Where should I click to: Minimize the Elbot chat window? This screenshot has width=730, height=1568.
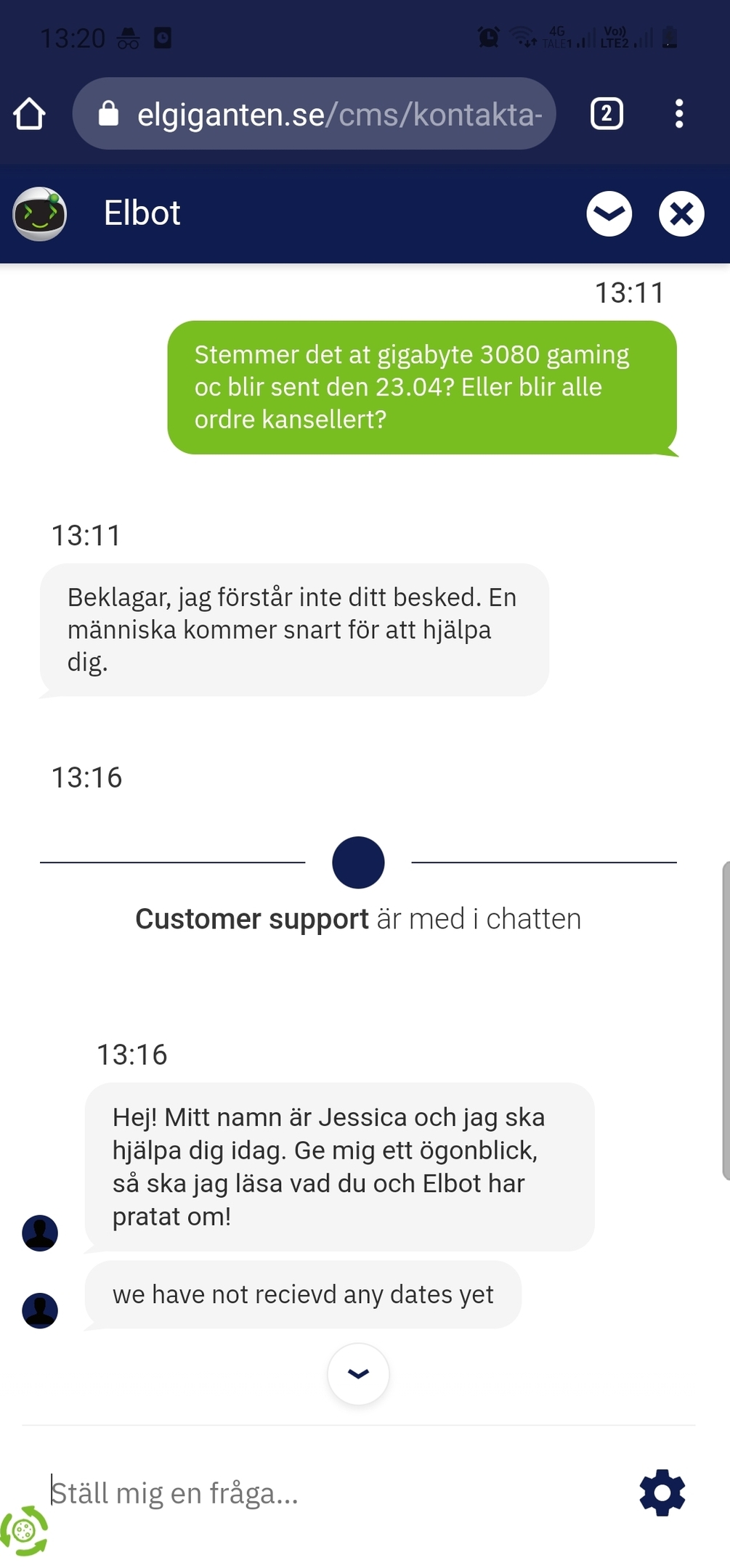pyautogui.click(x=609, y=214)
